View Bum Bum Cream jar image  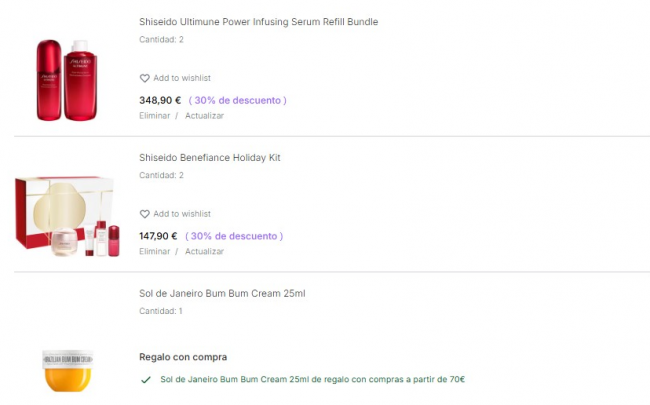point(67,370)
